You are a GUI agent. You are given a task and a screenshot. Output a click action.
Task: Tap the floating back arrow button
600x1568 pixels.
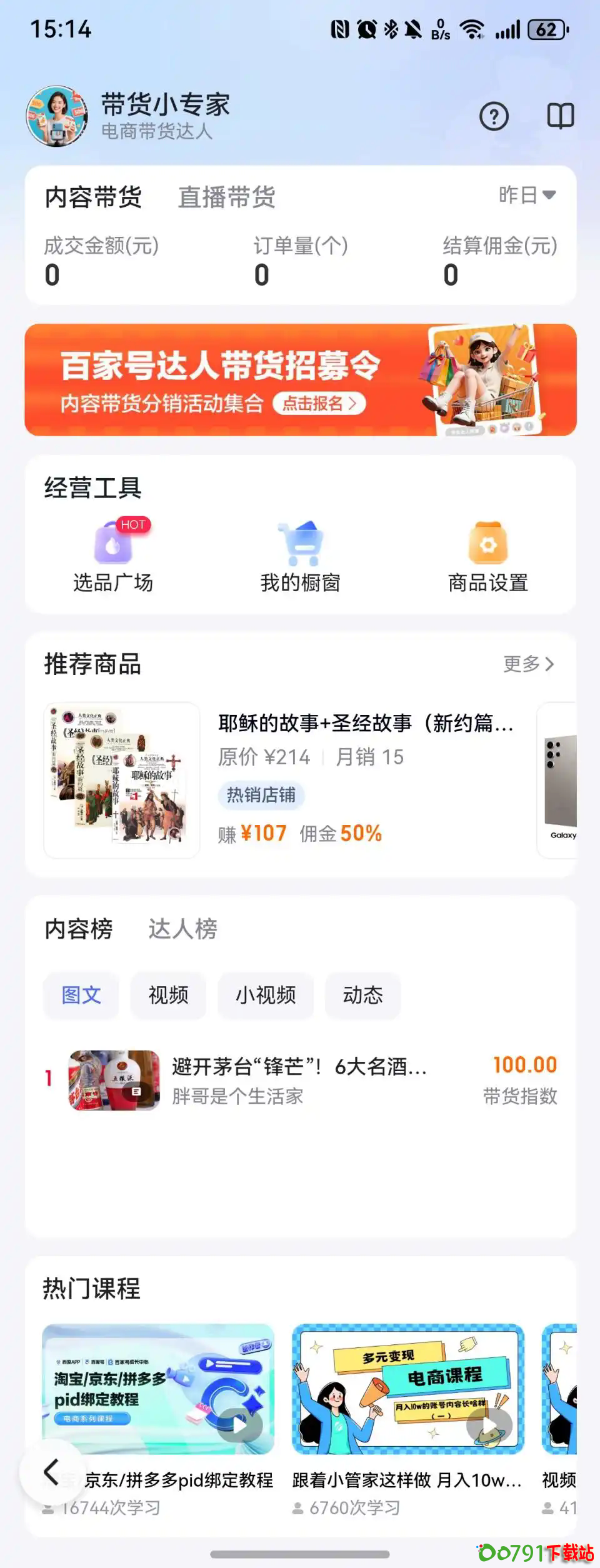point(51,1472)
